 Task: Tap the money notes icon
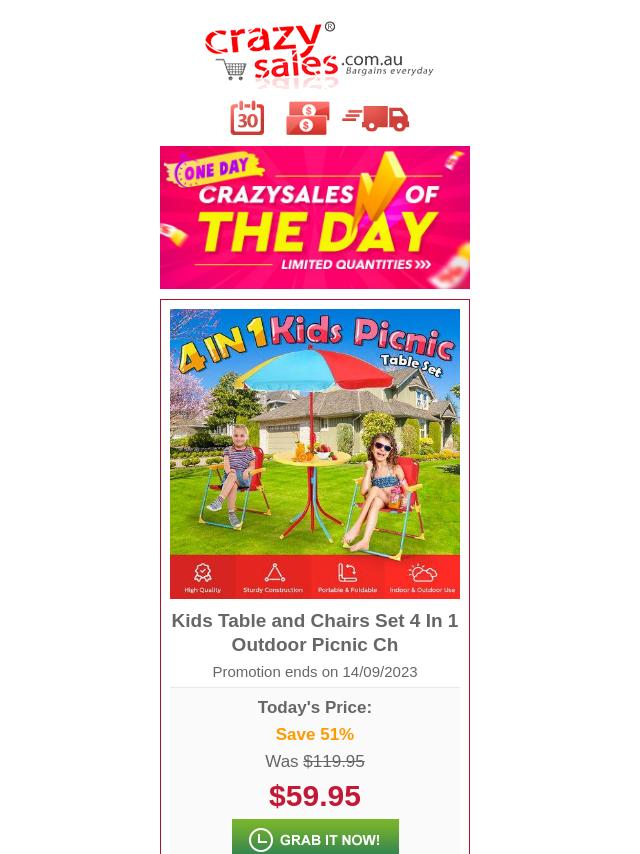[x=307, y=118]
